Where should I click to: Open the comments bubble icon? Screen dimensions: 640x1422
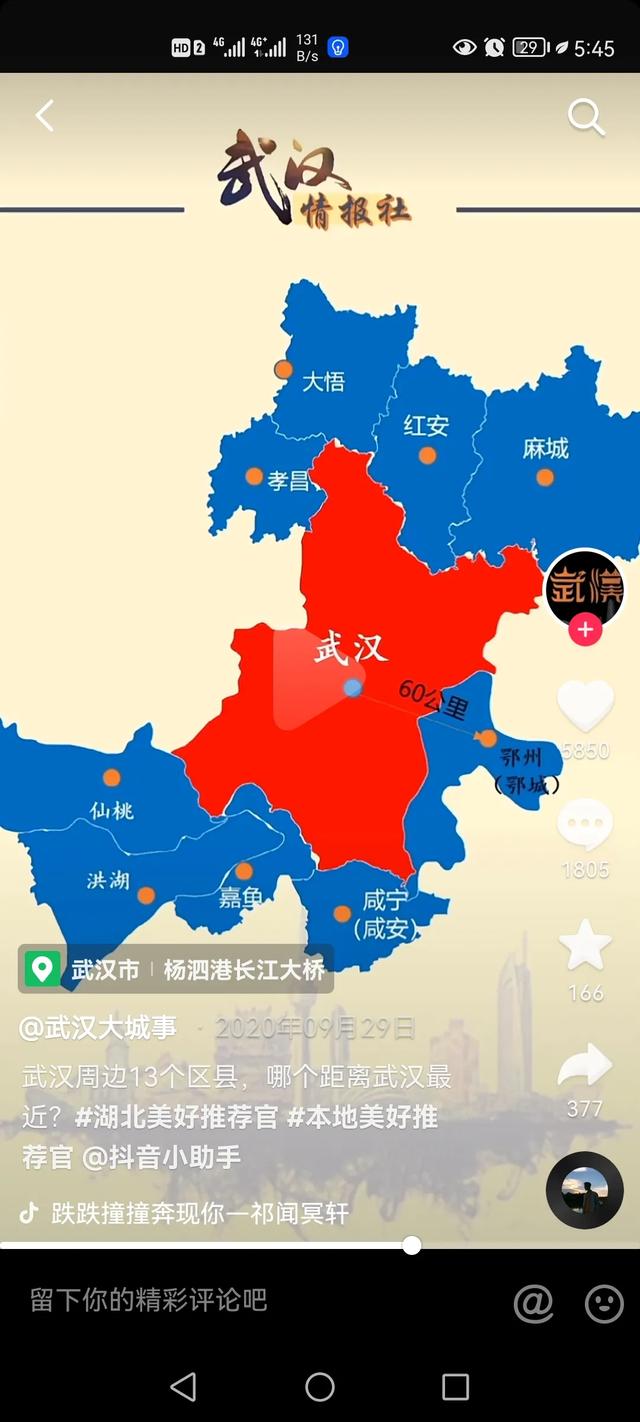click(585, 824)
